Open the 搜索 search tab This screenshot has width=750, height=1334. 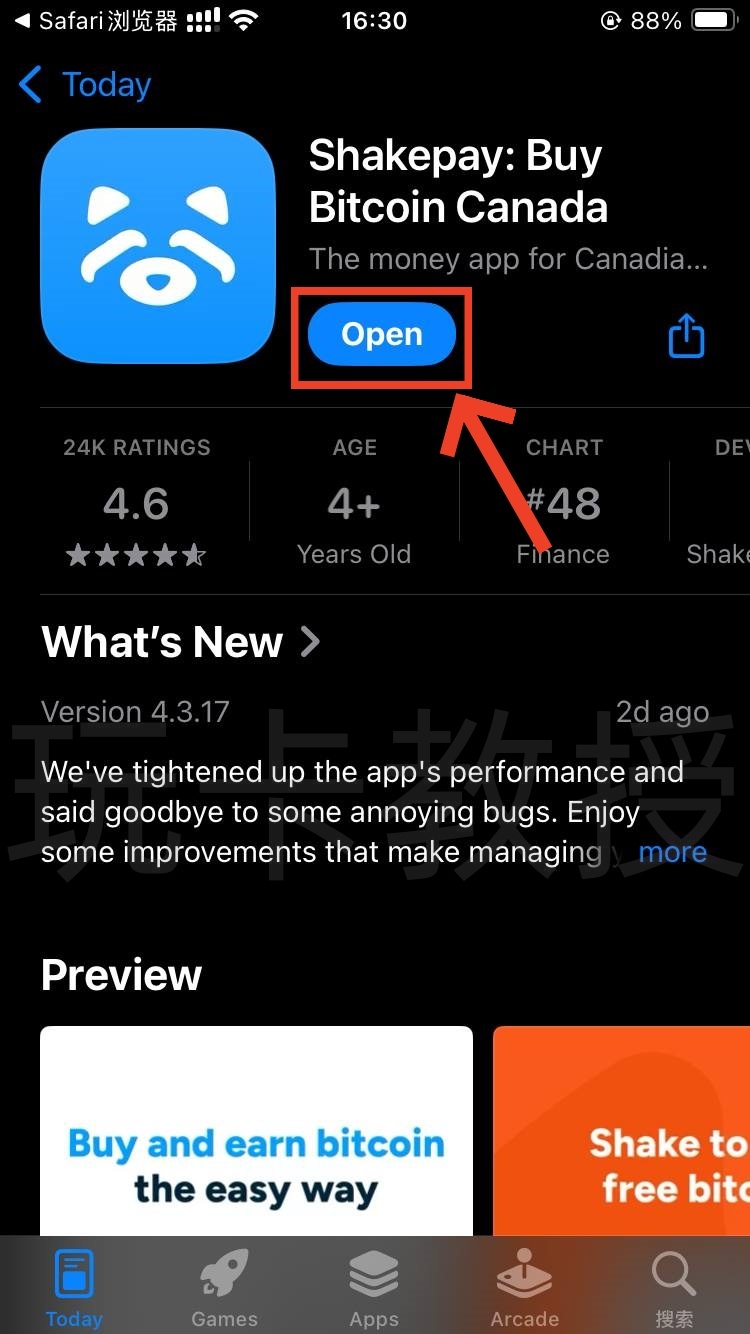pyautogui.click(x=673, y=1289)
